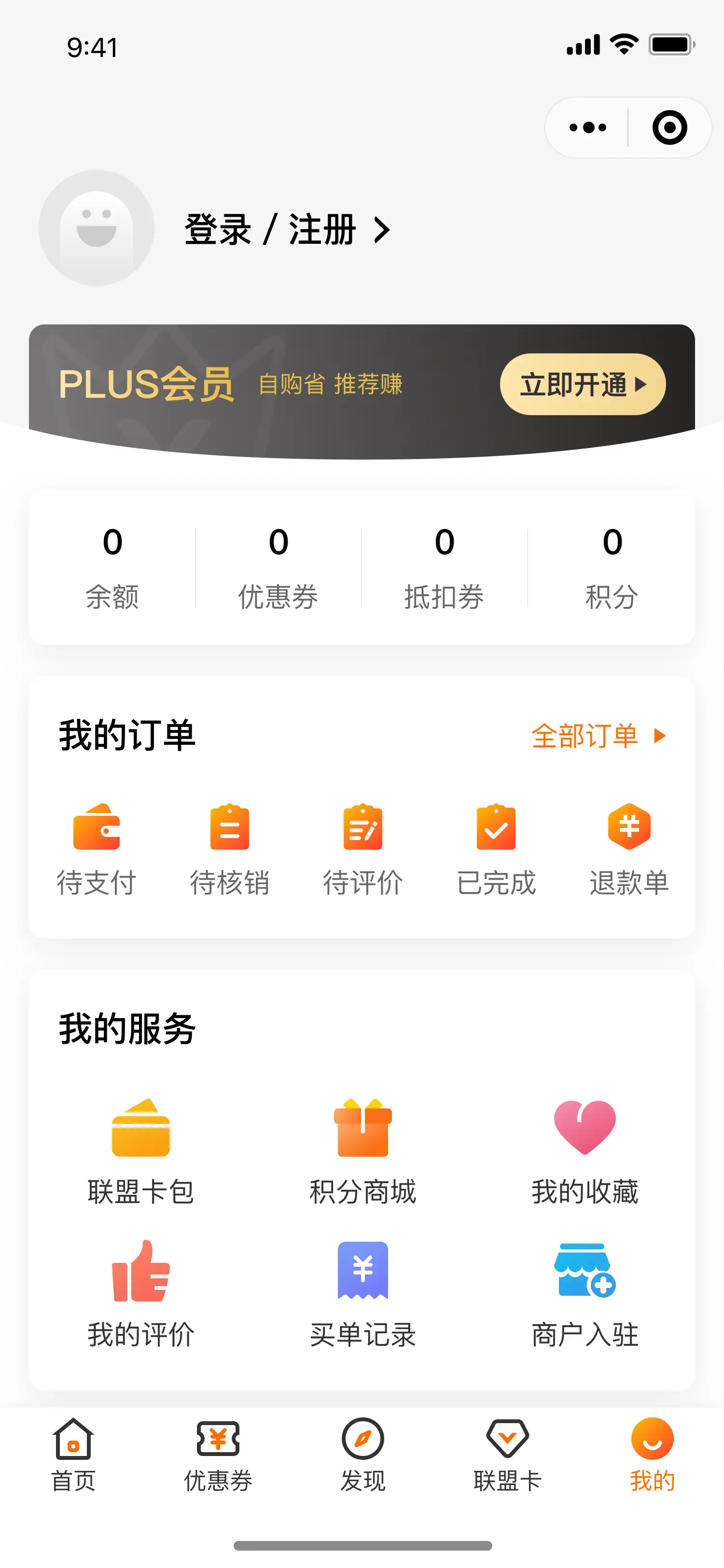Open 抵扣券 vouchers
Viewport: 724px width, 1568px height.
point(444,568)
